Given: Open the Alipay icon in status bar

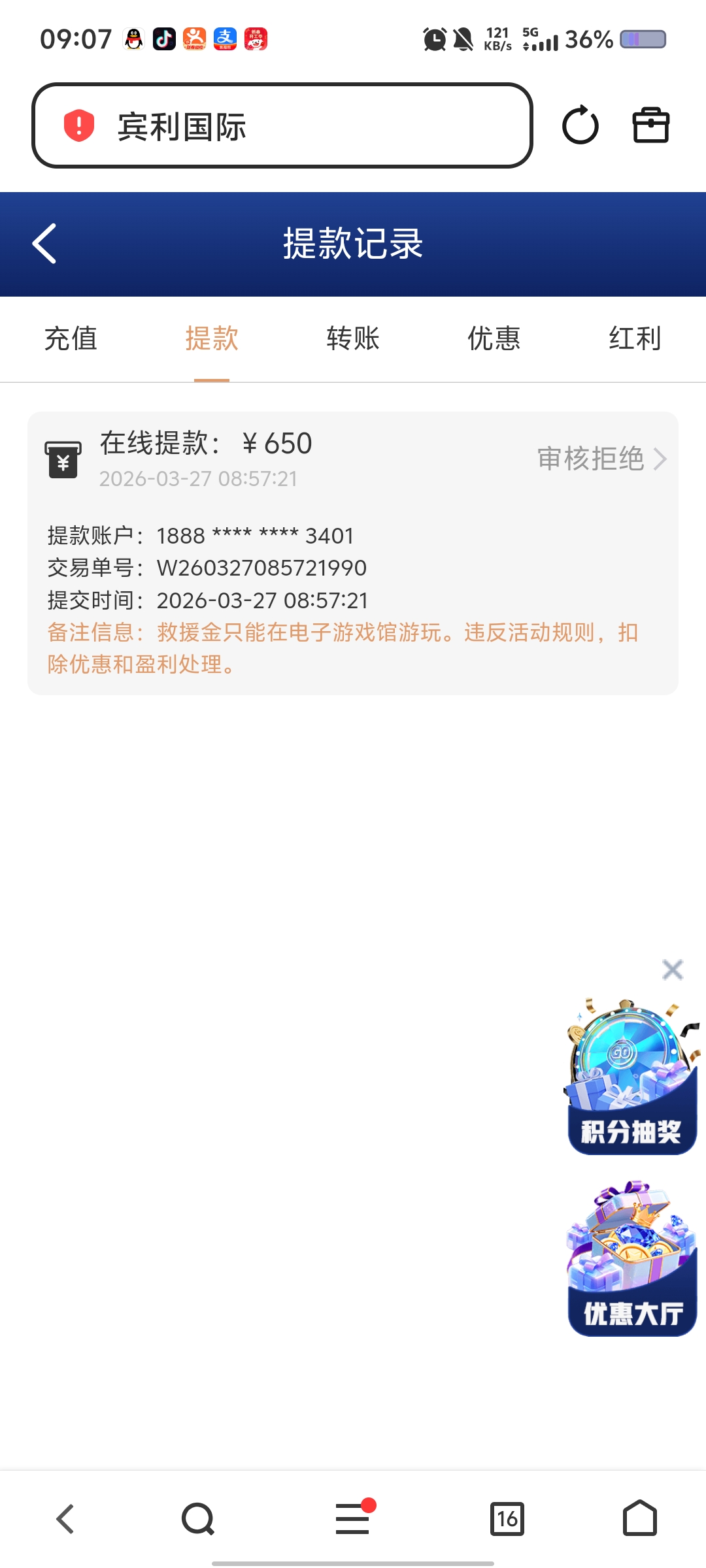Looking at the screenshot, I should coord(224,39).
